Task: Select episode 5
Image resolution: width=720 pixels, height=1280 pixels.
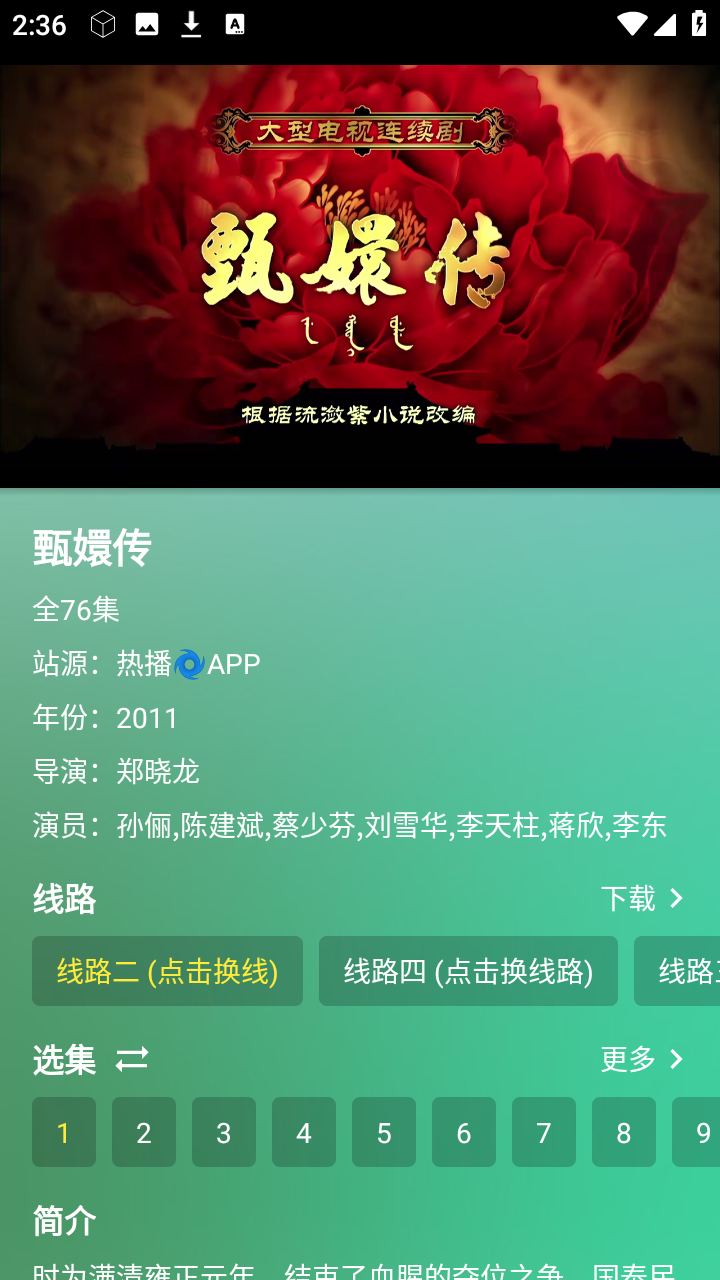Action: click(383, 1132)
